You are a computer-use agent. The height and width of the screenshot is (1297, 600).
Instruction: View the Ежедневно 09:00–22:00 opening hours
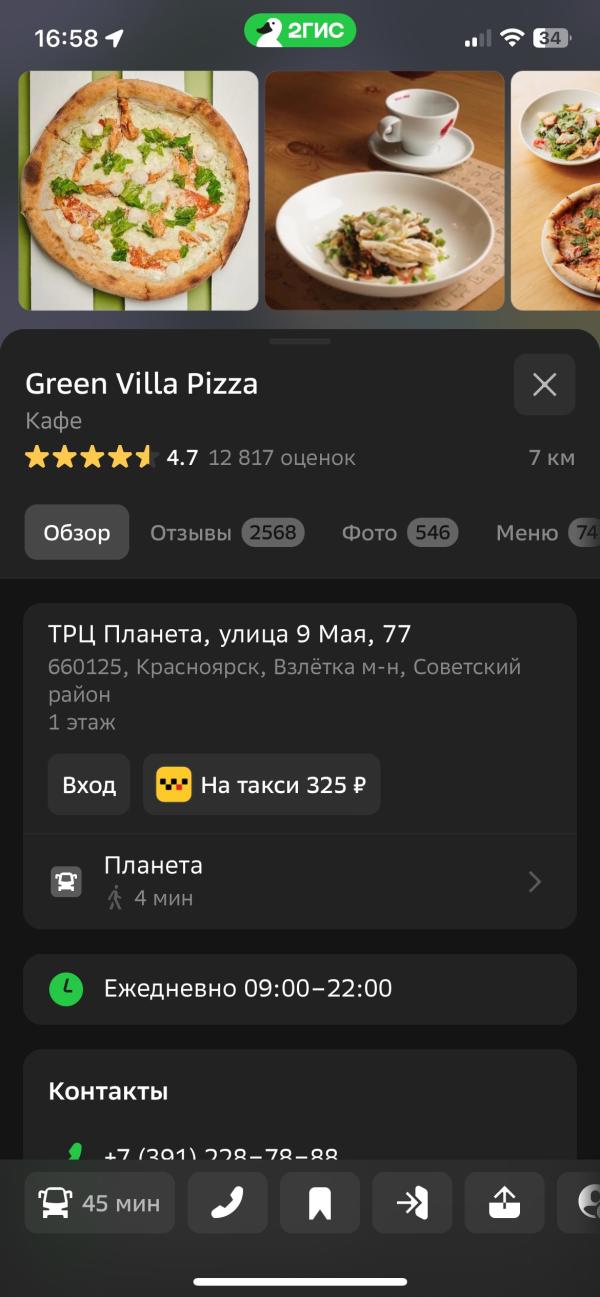[300, 989]
